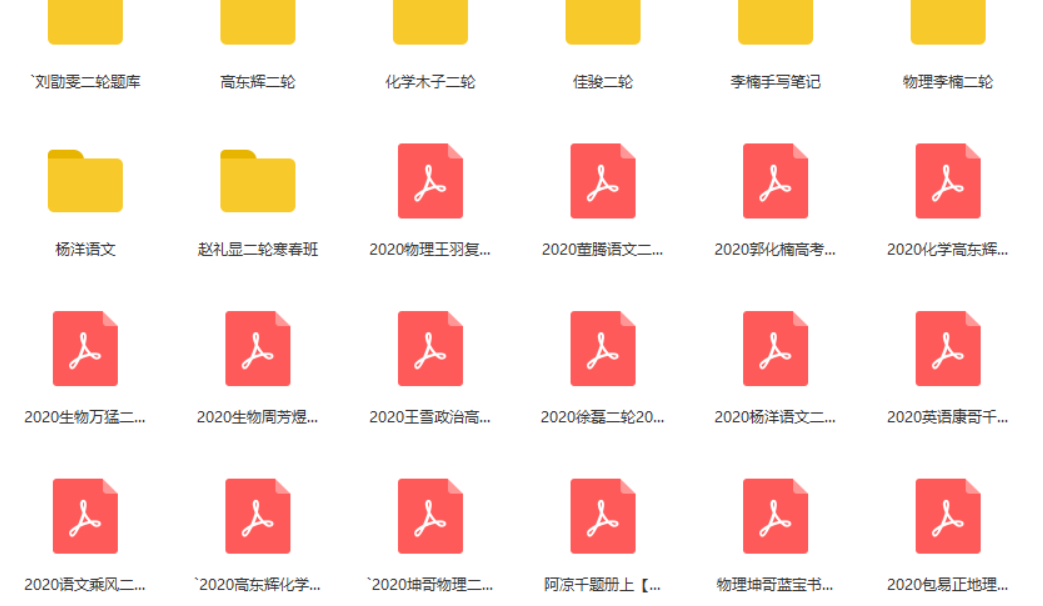Open the 2020生物周芳煜 PDF file
Image resolution: width=1043 pixels, height=606 pixels.
tap(258, 349)
